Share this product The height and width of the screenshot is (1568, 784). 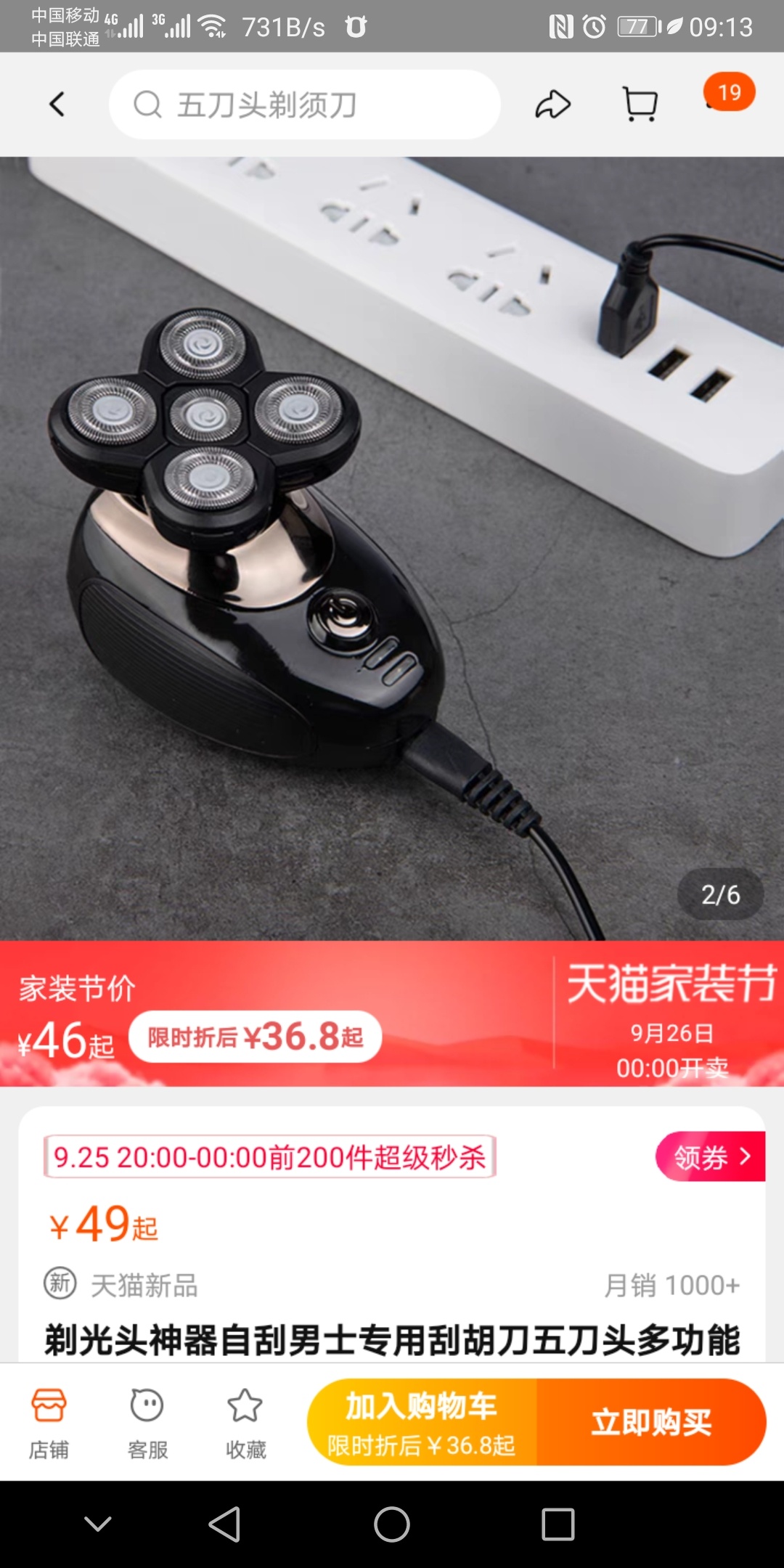pos(552,105)
